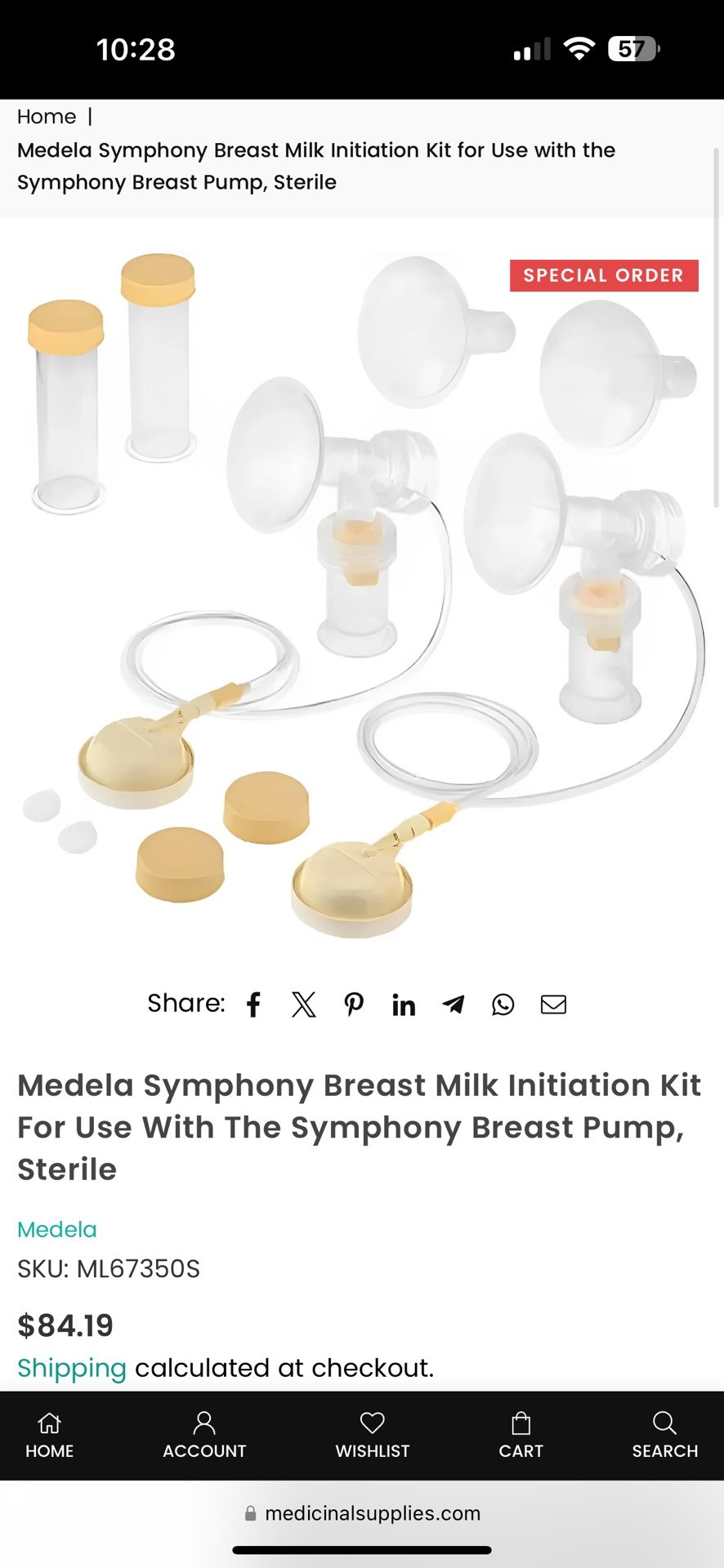
Task: Open the Account tab
Action: [204, 1435]
